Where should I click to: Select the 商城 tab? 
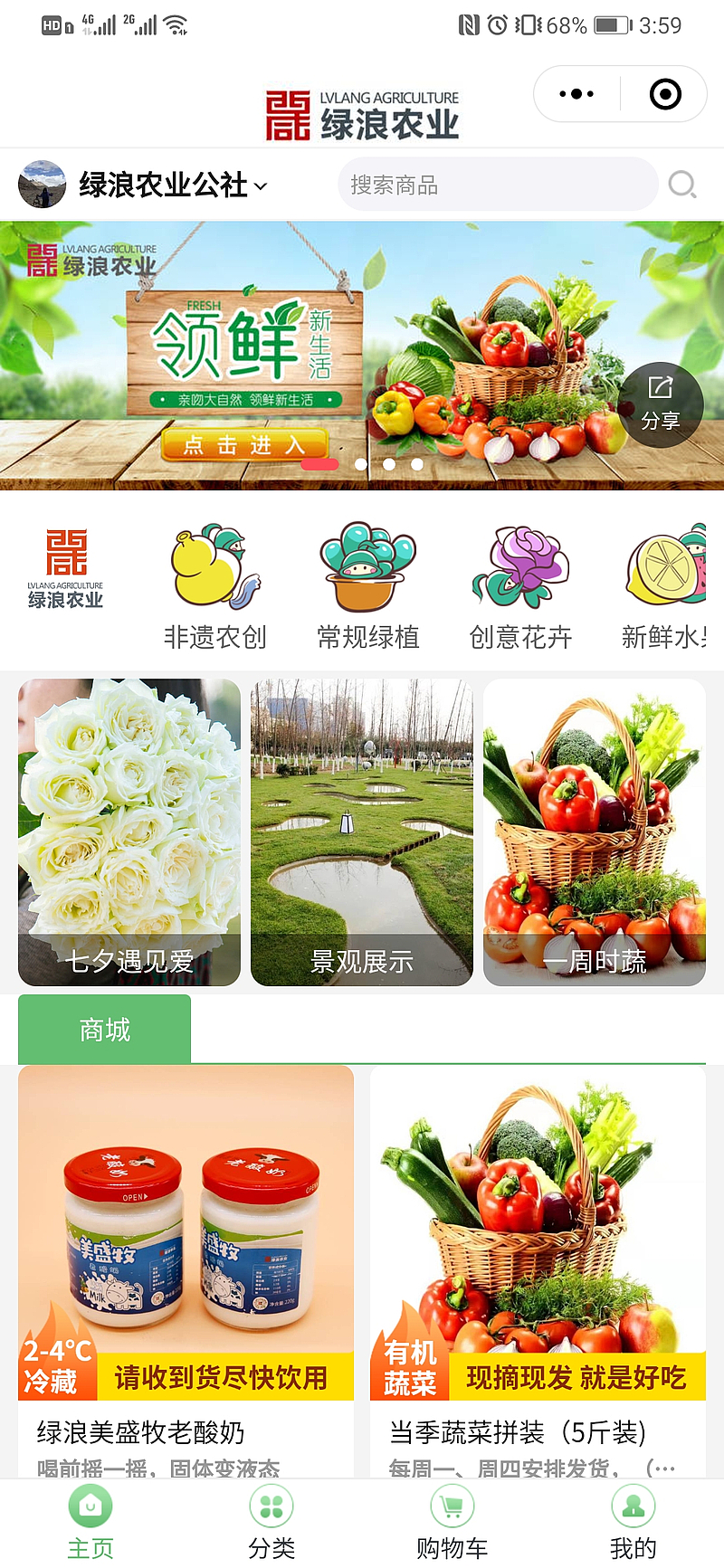click(105, 1030)
